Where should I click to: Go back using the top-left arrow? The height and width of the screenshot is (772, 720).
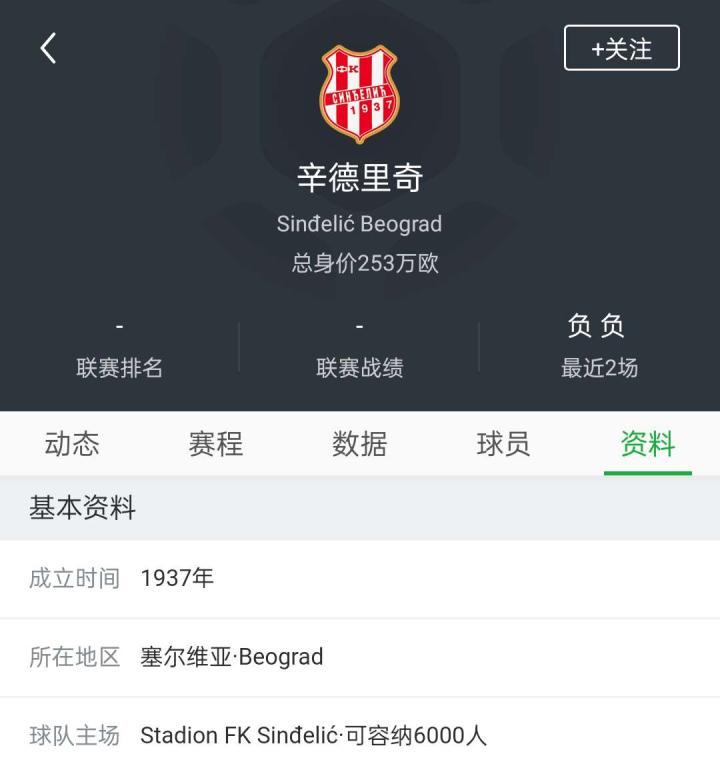point(48,48)
